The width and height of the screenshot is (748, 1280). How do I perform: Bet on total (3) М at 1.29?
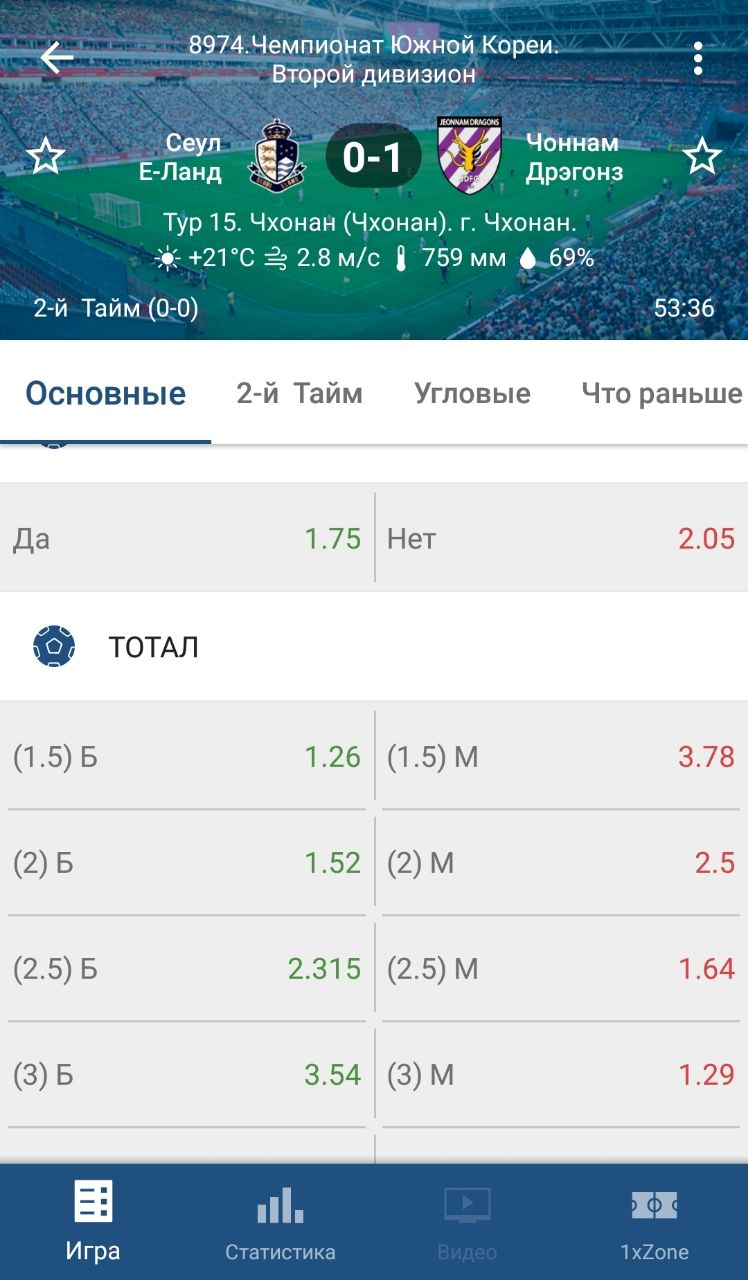click(561, 1075)
